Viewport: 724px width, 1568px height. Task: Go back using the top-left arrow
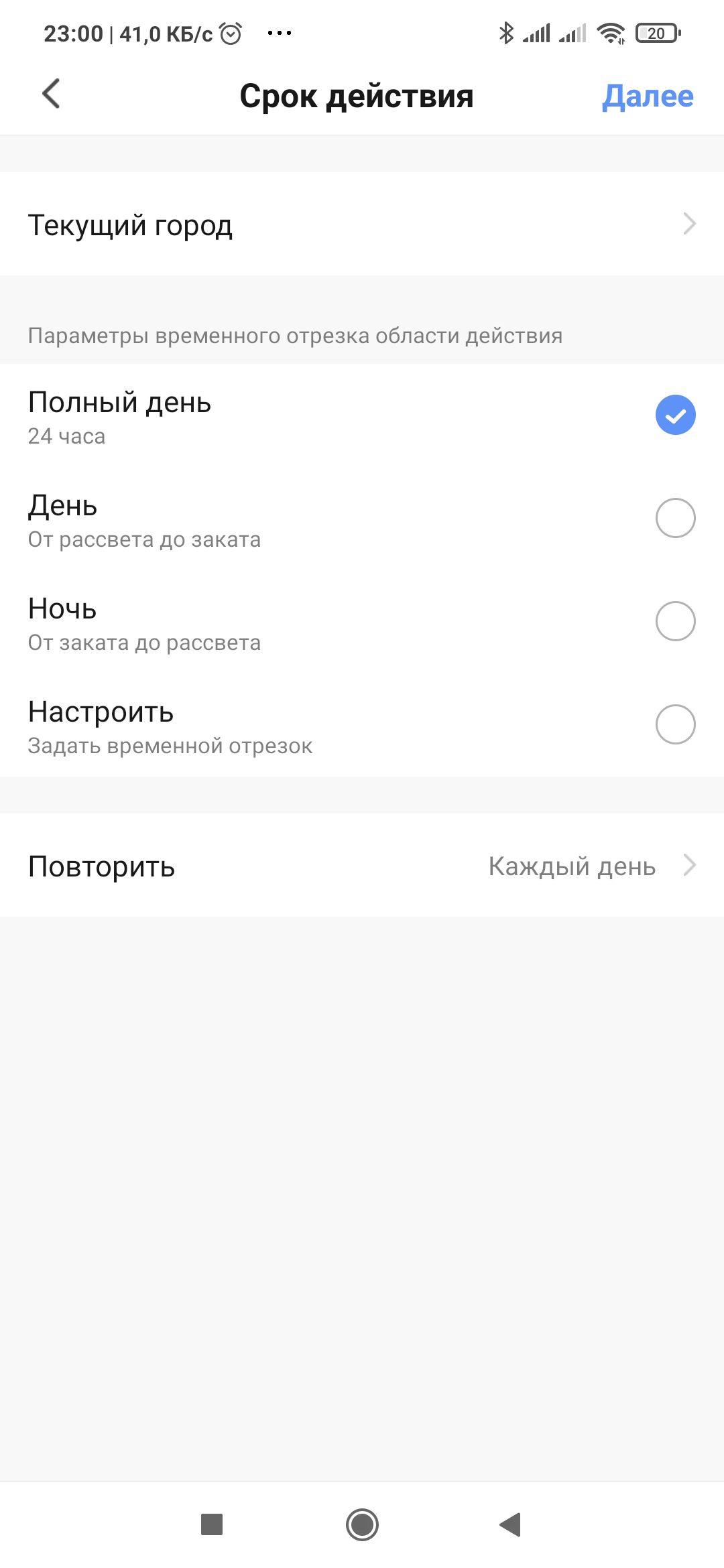52,94
